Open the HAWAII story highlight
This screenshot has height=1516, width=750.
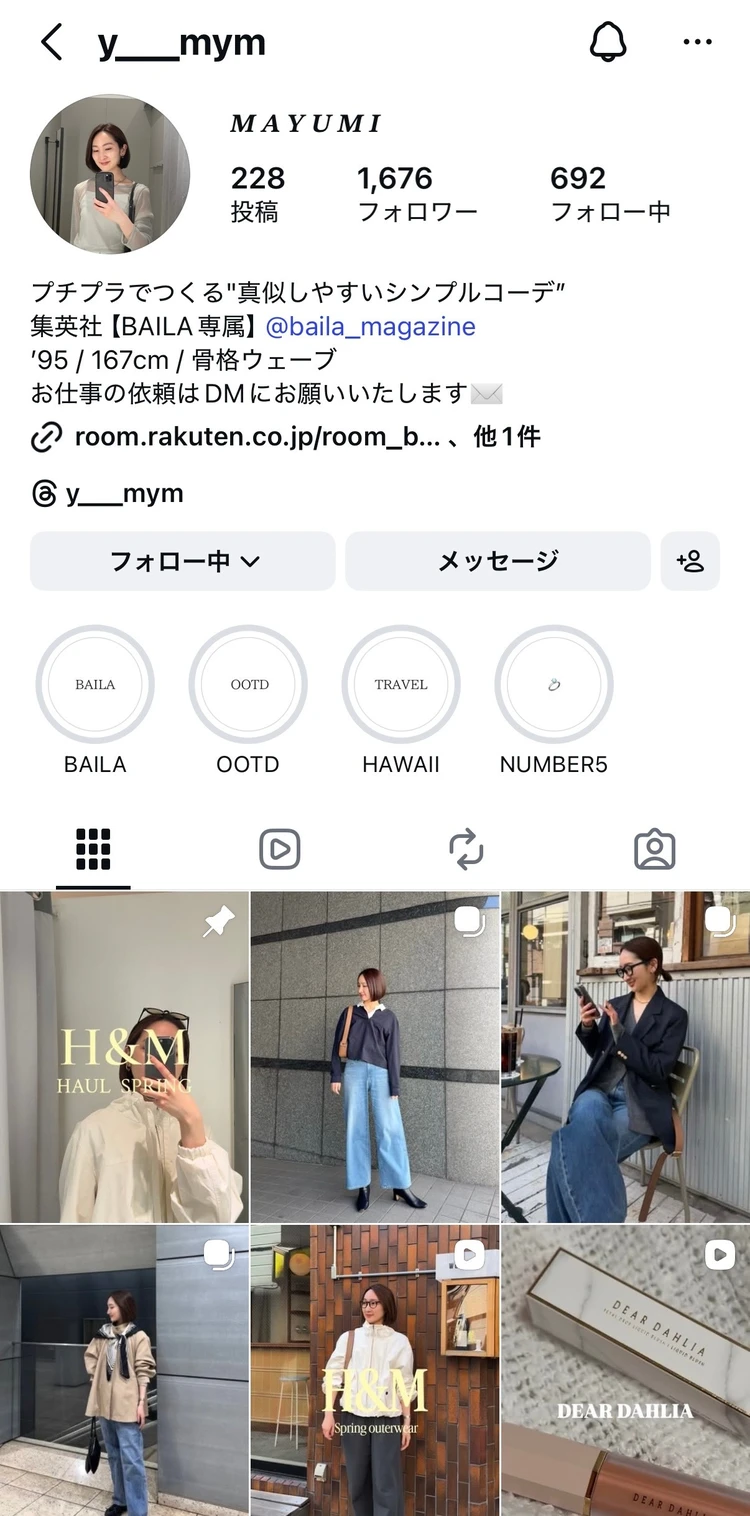[x=400, y=684]
